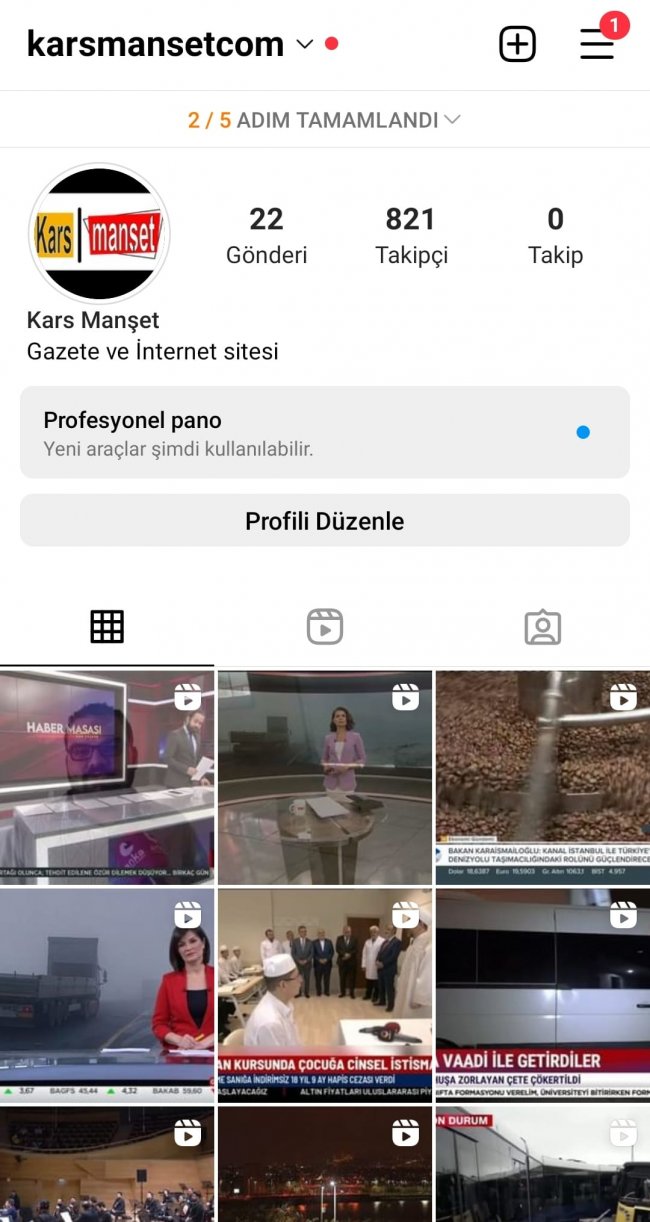Open the Haber Masası reel thumbnail
Image resolution: width=650 pixels, height=1222 pixels.
pyautogui.click(x=106, y=778)
